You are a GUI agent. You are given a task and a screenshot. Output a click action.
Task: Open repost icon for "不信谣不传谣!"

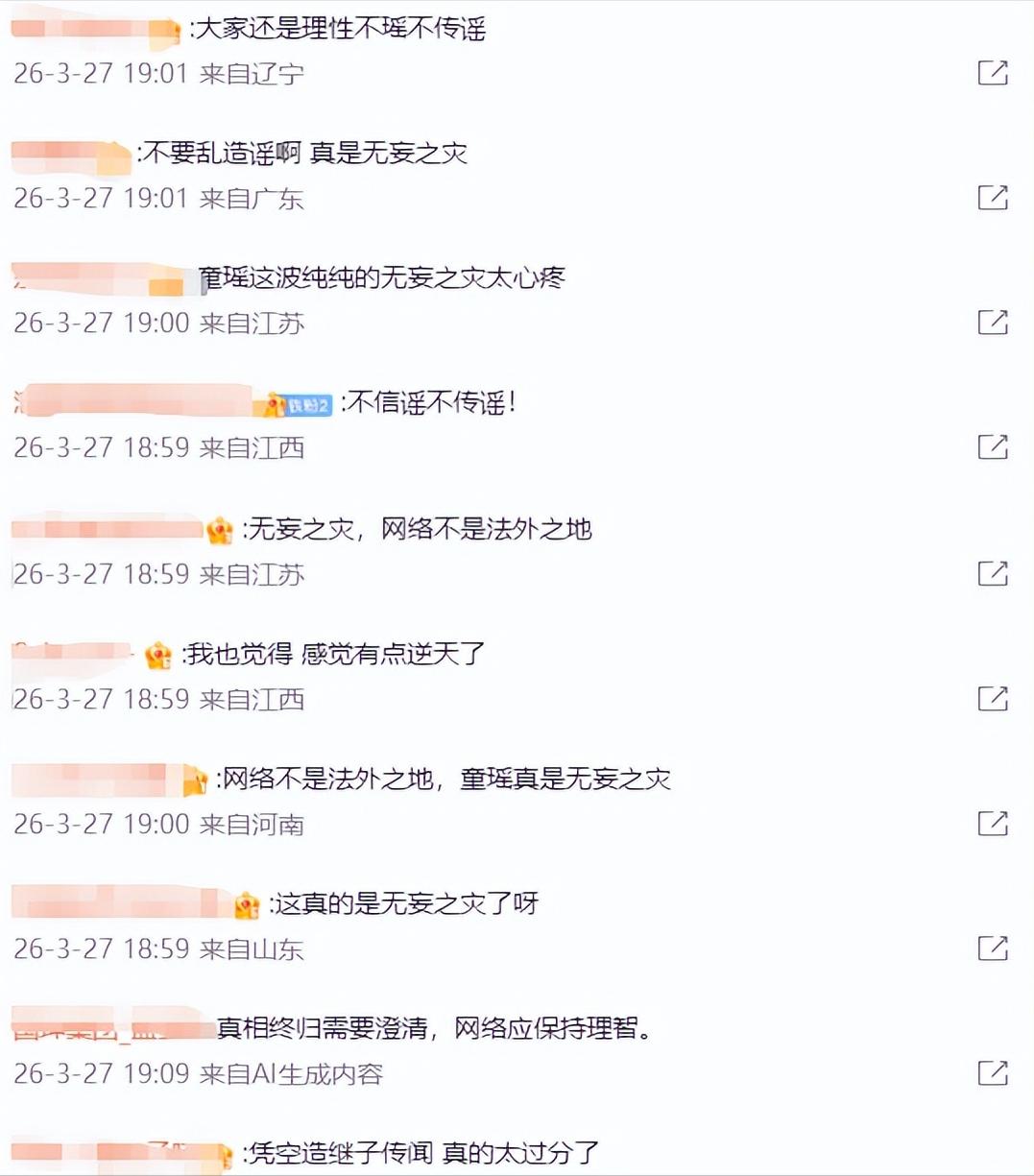click(x=993, y=447)
